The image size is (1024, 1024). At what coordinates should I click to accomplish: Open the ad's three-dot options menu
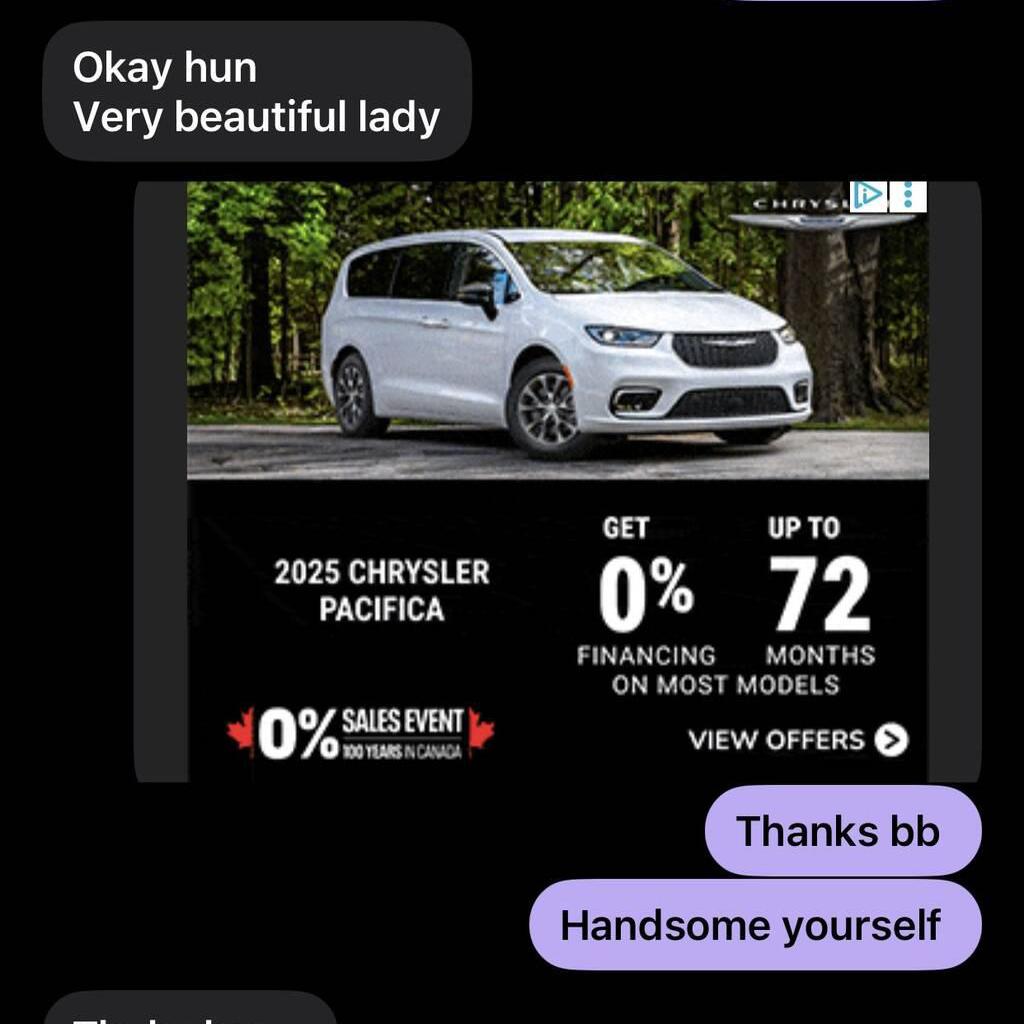pyautogui.click(x=908, y=195)
